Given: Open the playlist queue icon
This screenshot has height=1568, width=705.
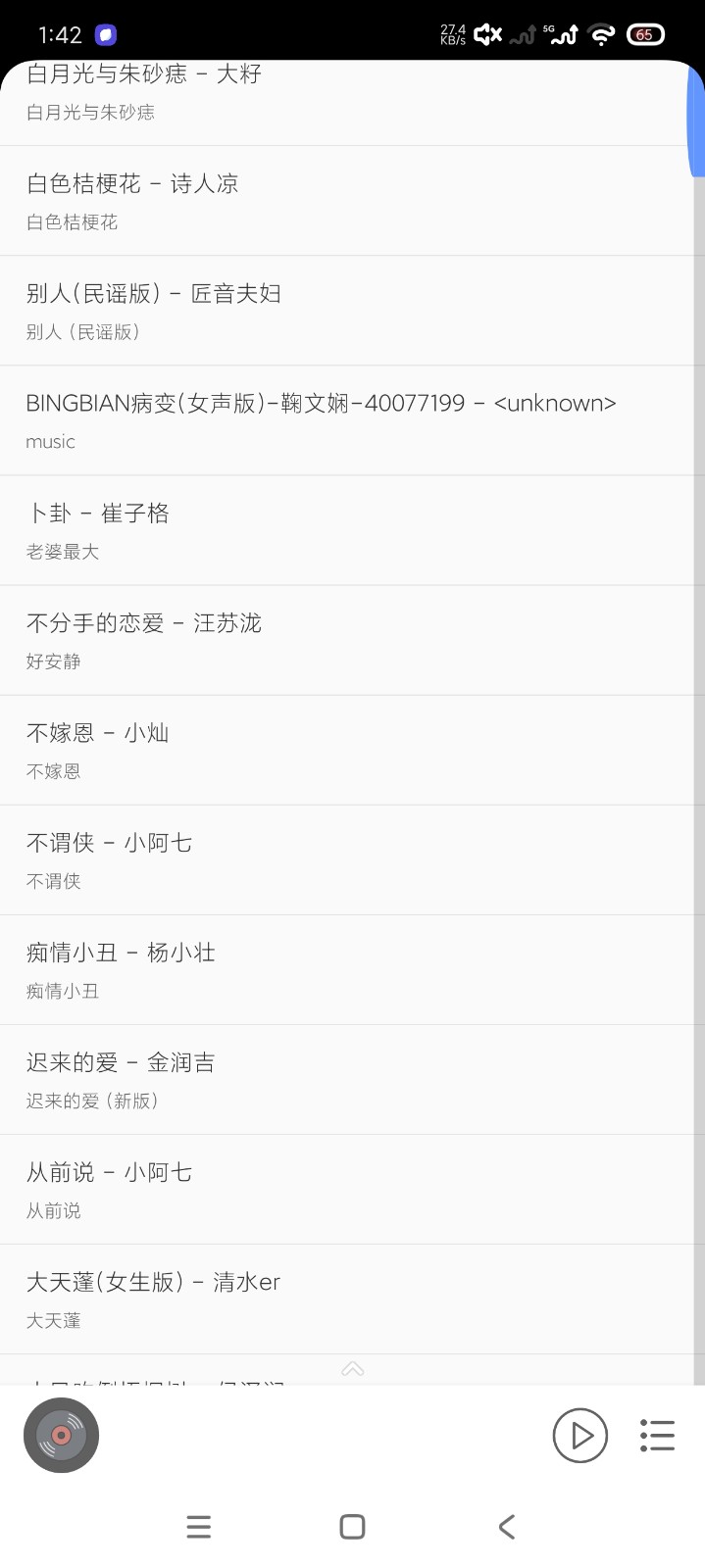Looking at the screenshot, I should [657, 1436].
